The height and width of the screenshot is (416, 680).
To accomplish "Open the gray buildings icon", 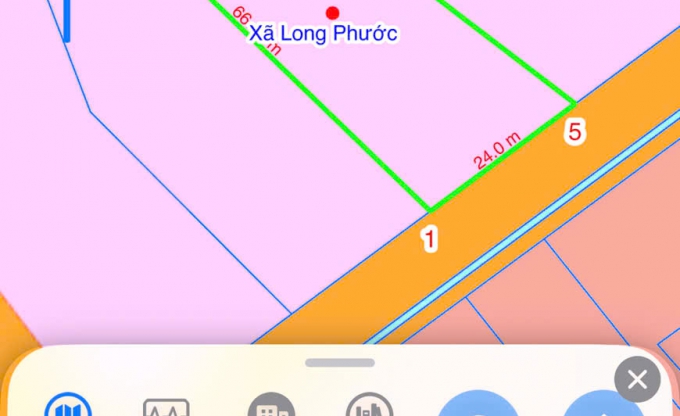I will click(270, 408).
